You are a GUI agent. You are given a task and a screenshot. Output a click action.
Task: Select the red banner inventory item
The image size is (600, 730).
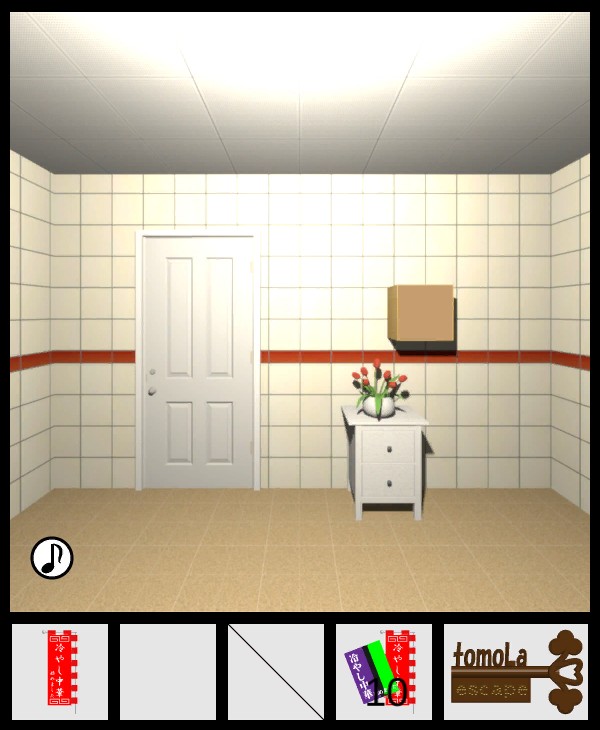click(x=60, y=671)
